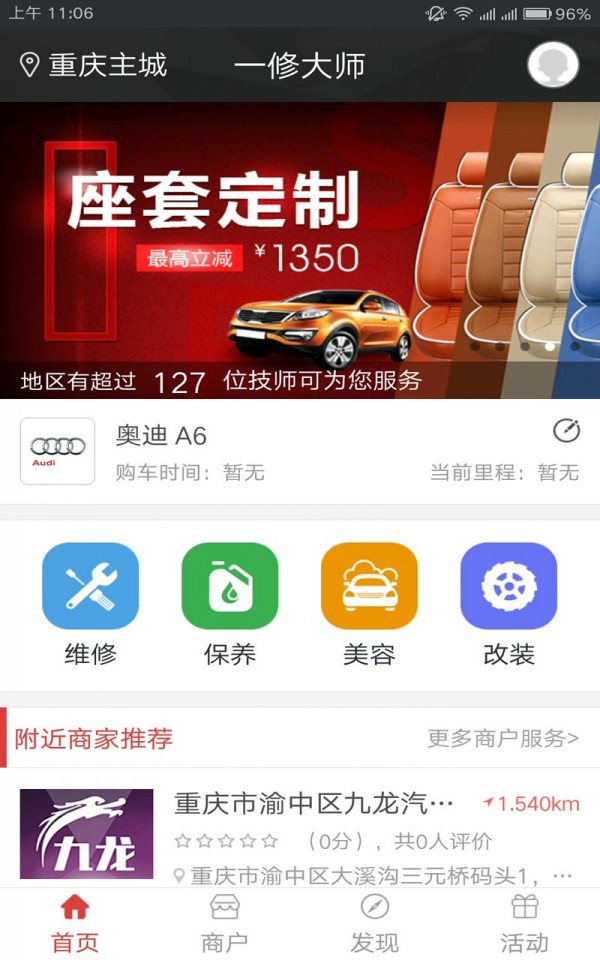Open the 重庆主城 city selector
This screenshot has height=960, width=600.
tap(93, 66)
